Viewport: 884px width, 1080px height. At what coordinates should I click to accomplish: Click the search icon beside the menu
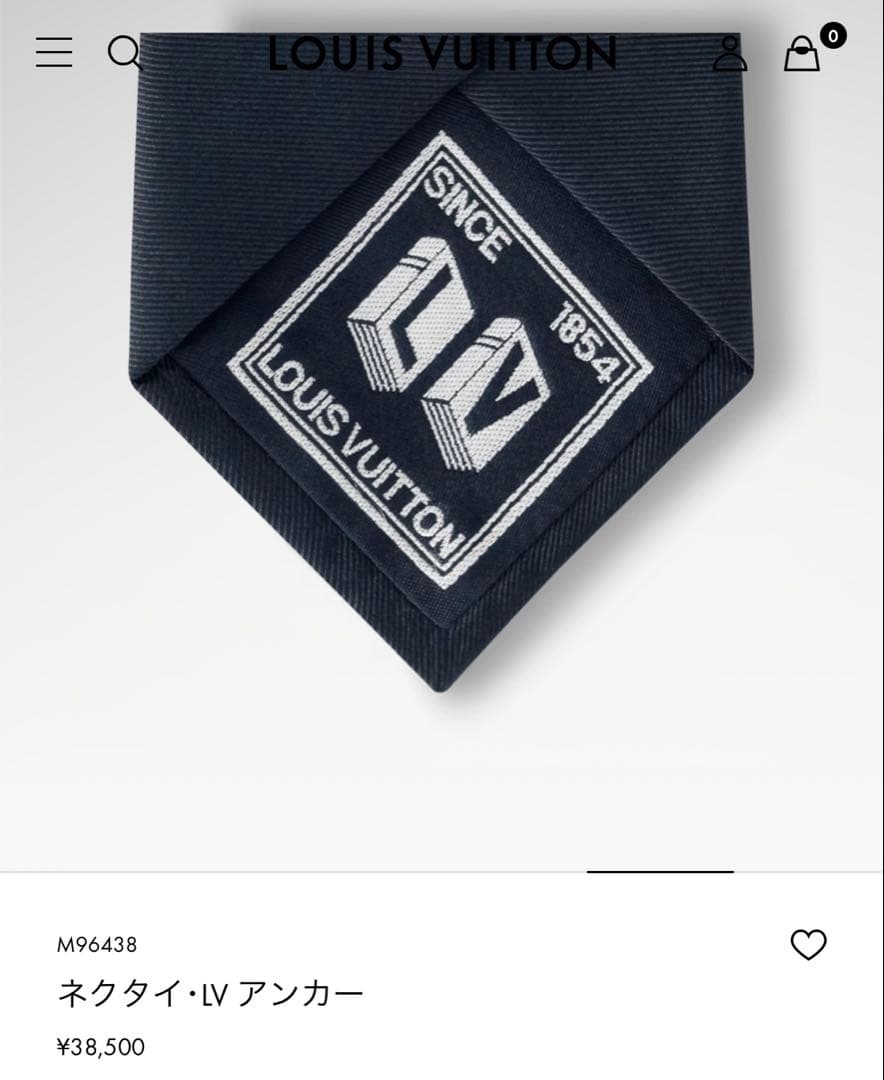(125, 54)
